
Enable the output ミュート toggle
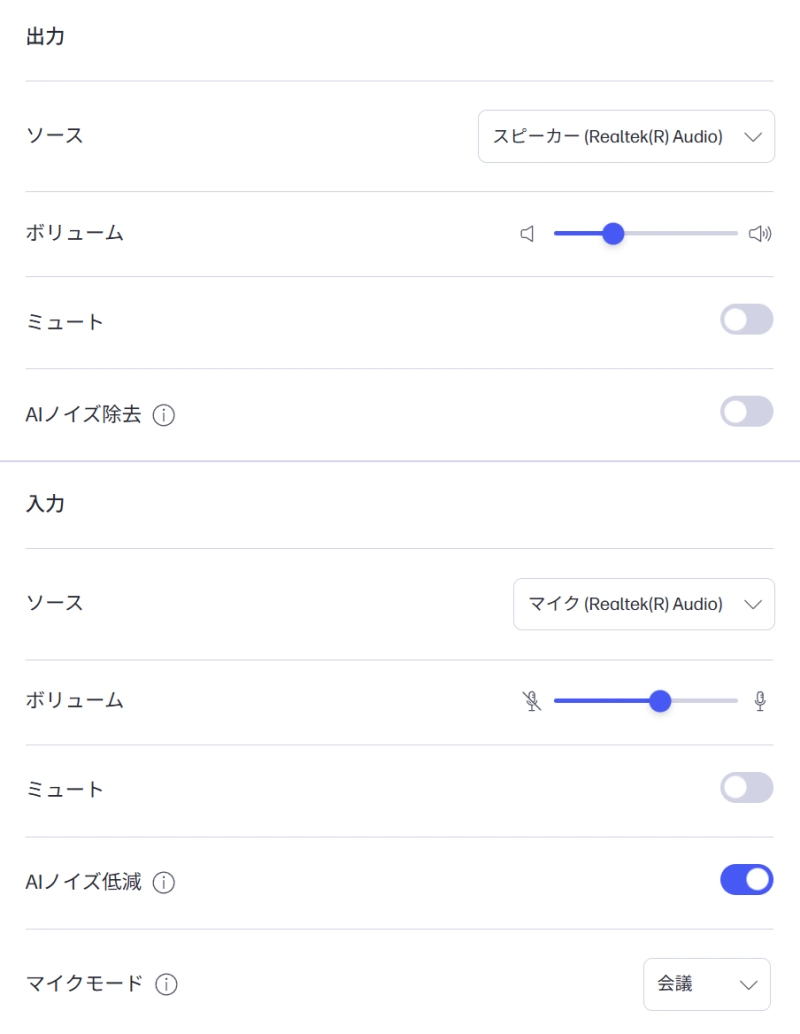tap(746, 319)
